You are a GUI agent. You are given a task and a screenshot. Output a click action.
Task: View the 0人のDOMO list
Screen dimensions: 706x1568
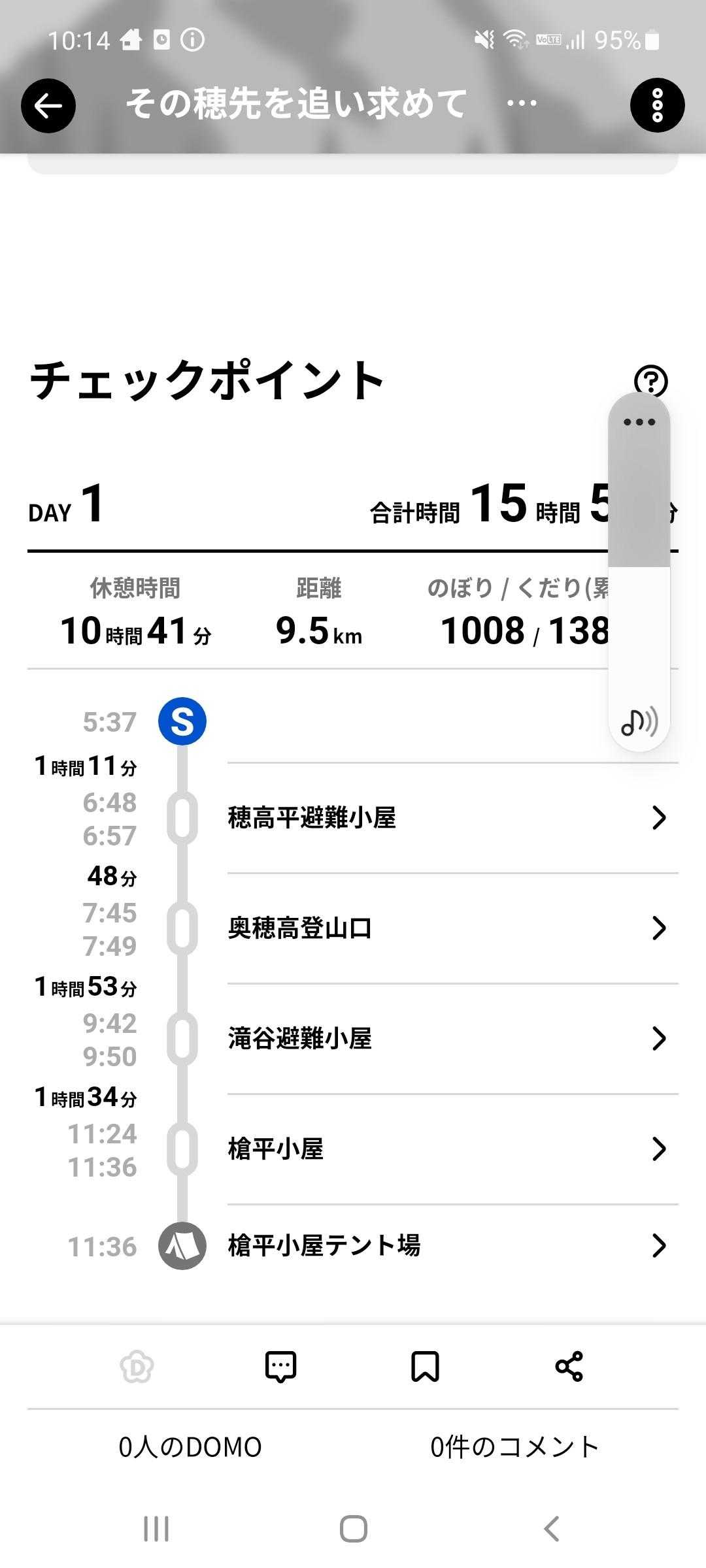tap(190, 1447)
